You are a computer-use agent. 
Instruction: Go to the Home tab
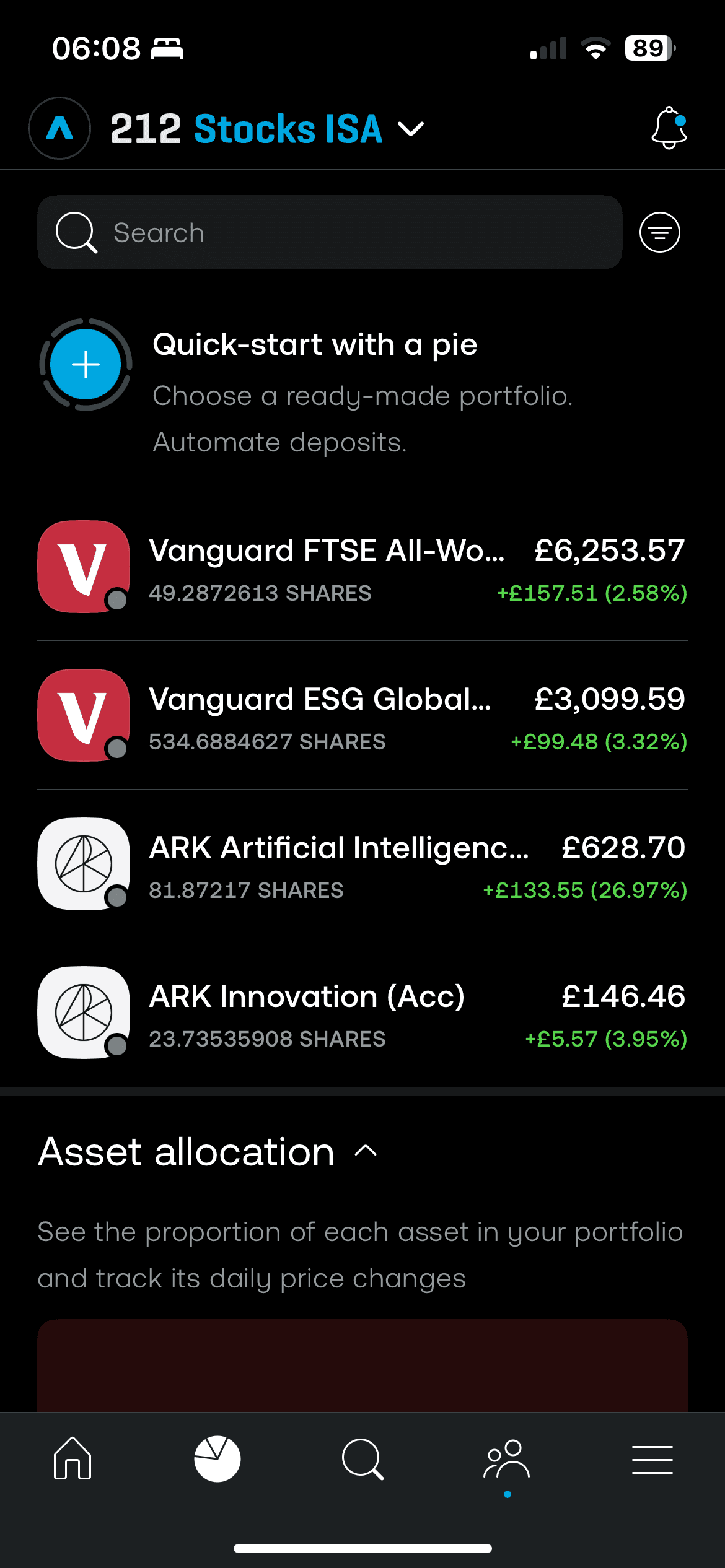point(72,1458)
